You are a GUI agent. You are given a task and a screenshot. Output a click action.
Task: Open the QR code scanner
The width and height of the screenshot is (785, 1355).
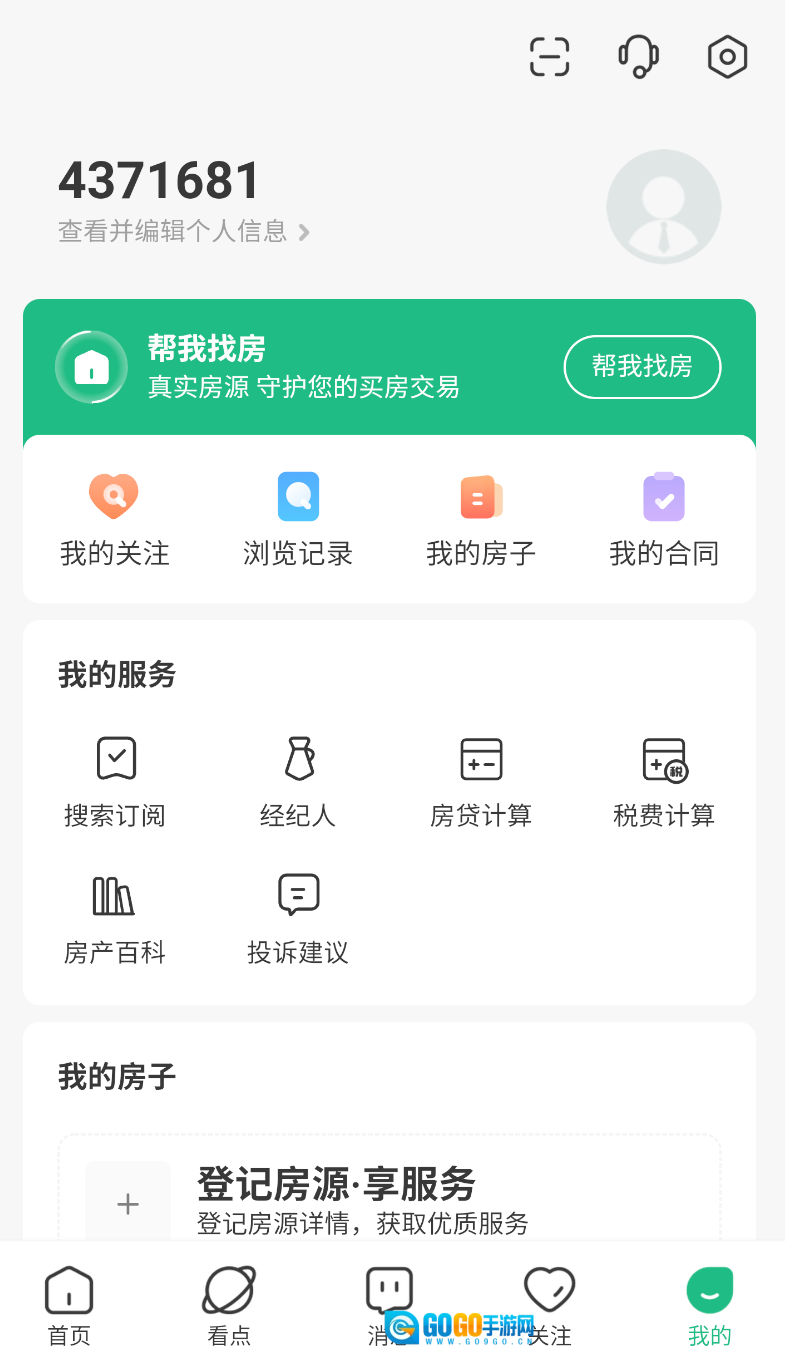tap(549, 57)
